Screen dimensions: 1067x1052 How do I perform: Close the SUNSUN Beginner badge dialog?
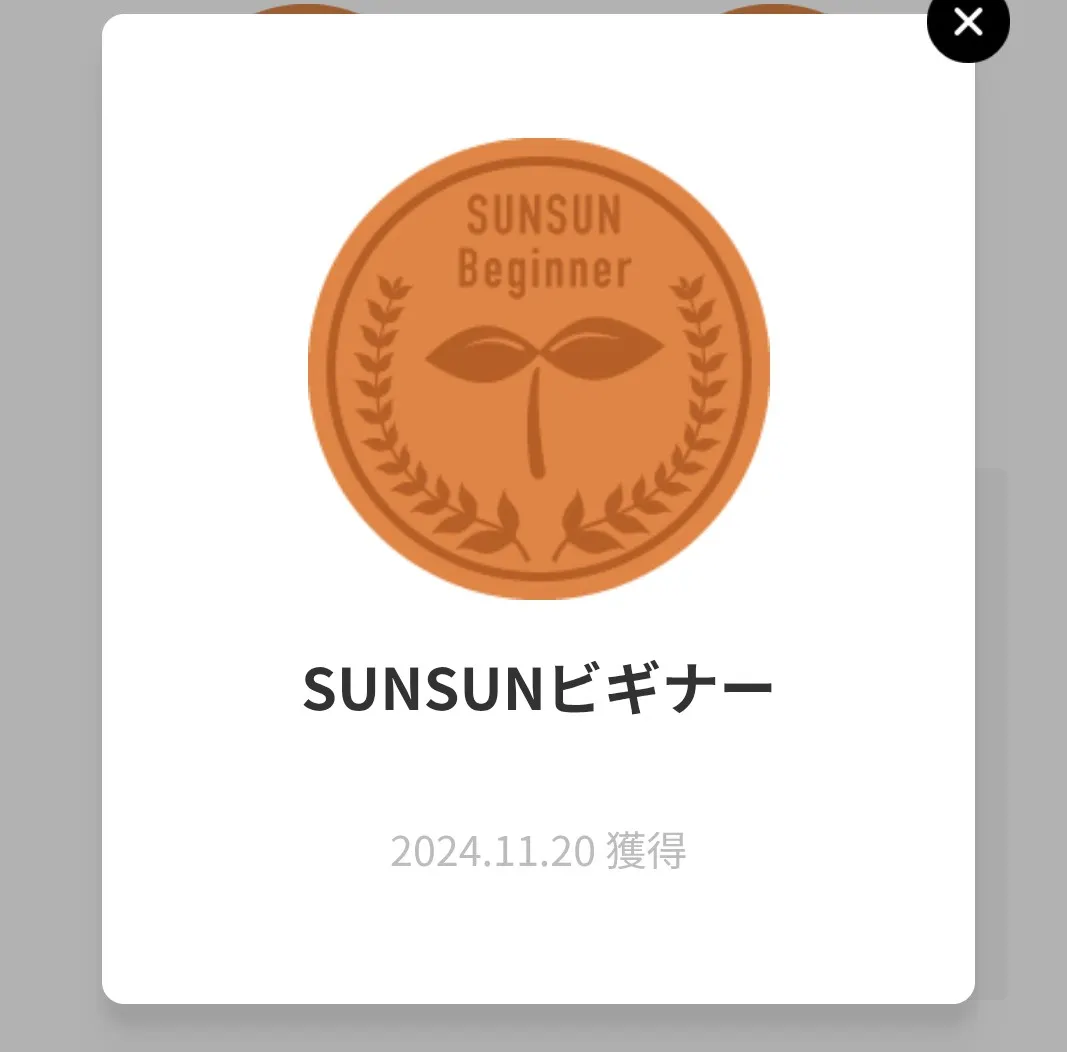coord(967,22)
